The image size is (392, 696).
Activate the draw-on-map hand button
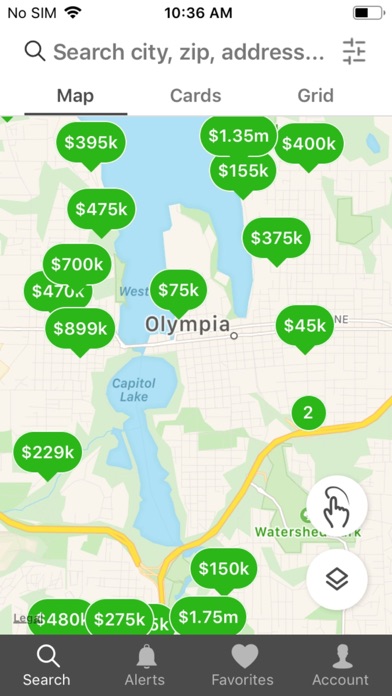337,507
